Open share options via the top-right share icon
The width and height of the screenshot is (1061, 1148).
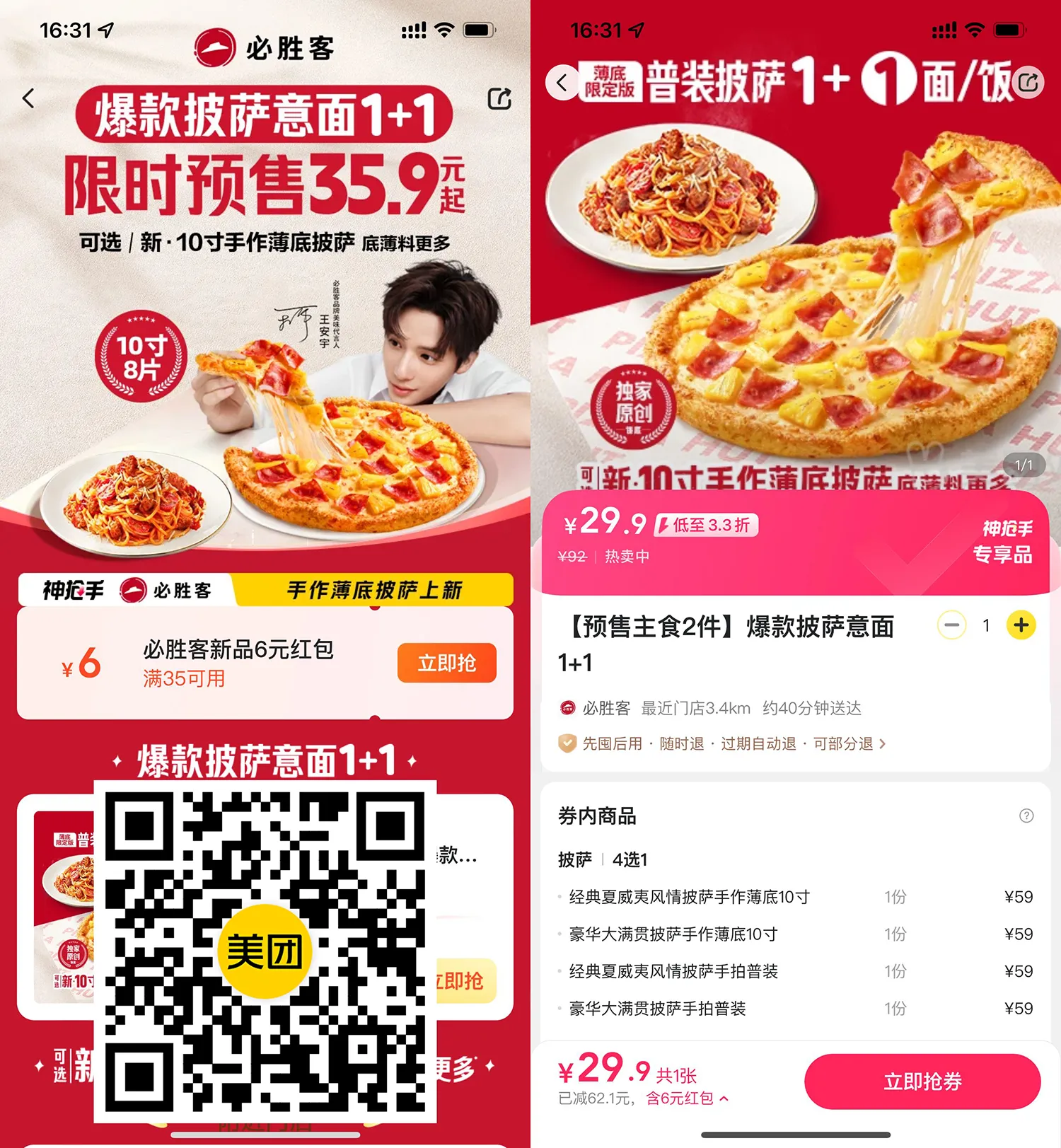(x=500, y=99)
